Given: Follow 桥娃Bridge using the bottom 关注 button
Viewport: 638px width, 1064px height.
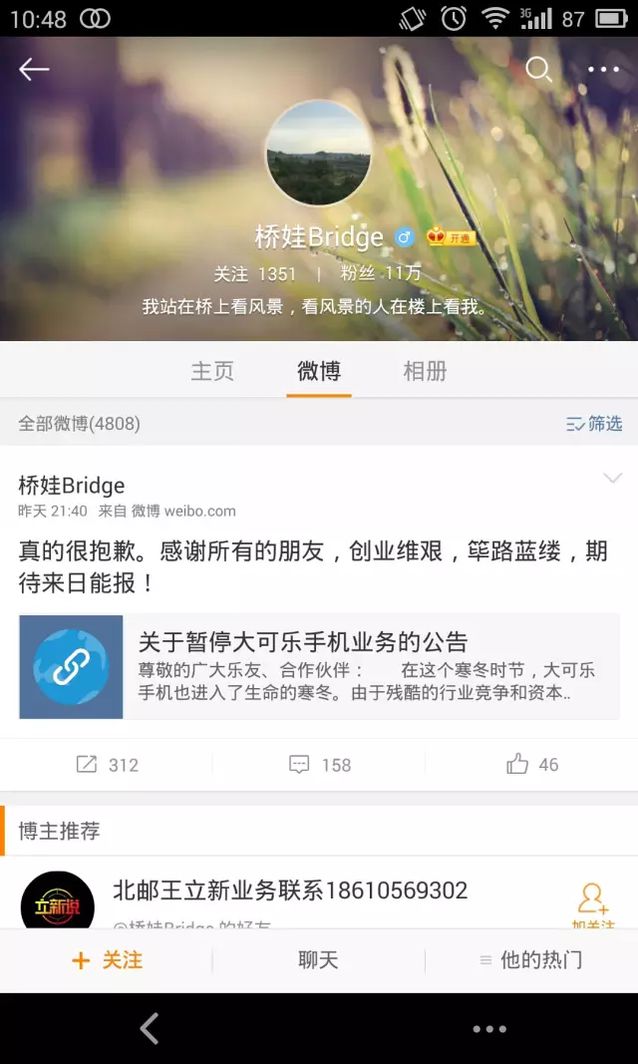Looking at the screenshot, I should point(107,961).
